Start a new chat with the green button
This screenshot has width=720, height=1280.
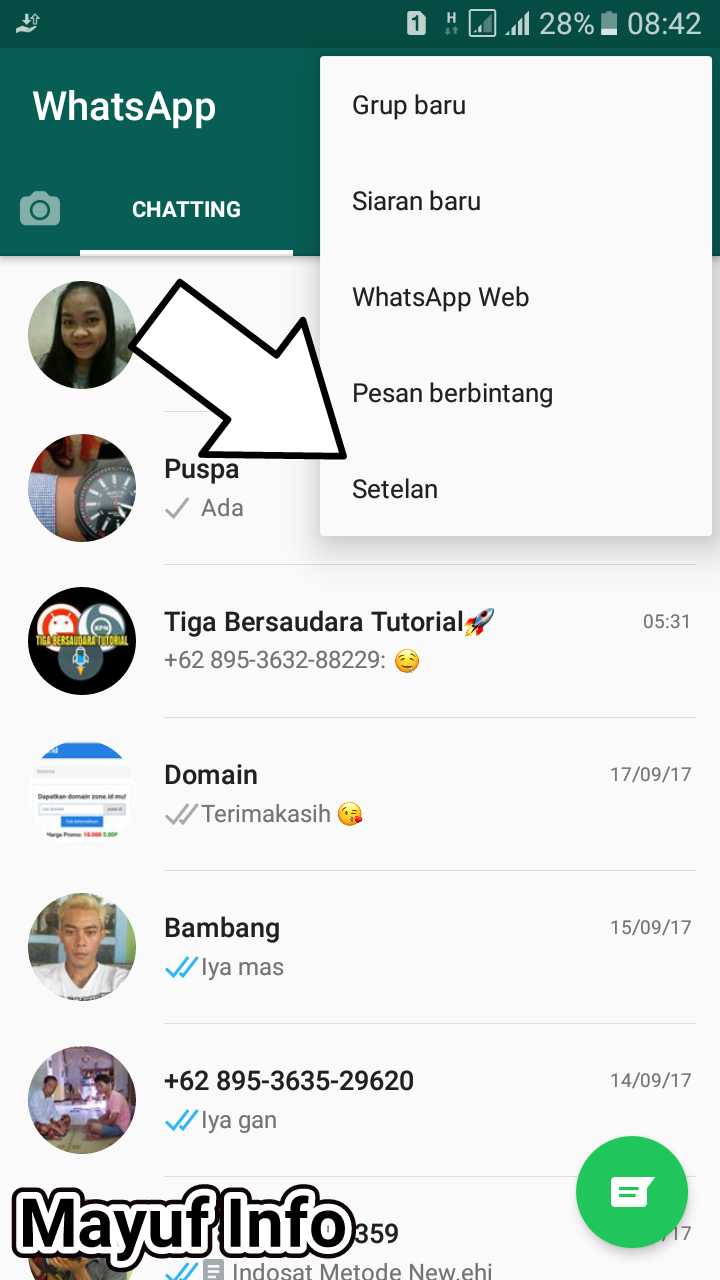[631, 1191]
